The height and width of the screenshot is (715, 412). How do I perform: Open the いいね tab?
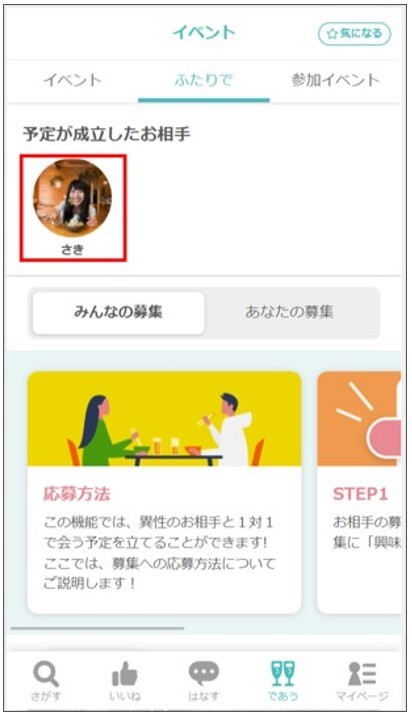(x=125, y=681)
